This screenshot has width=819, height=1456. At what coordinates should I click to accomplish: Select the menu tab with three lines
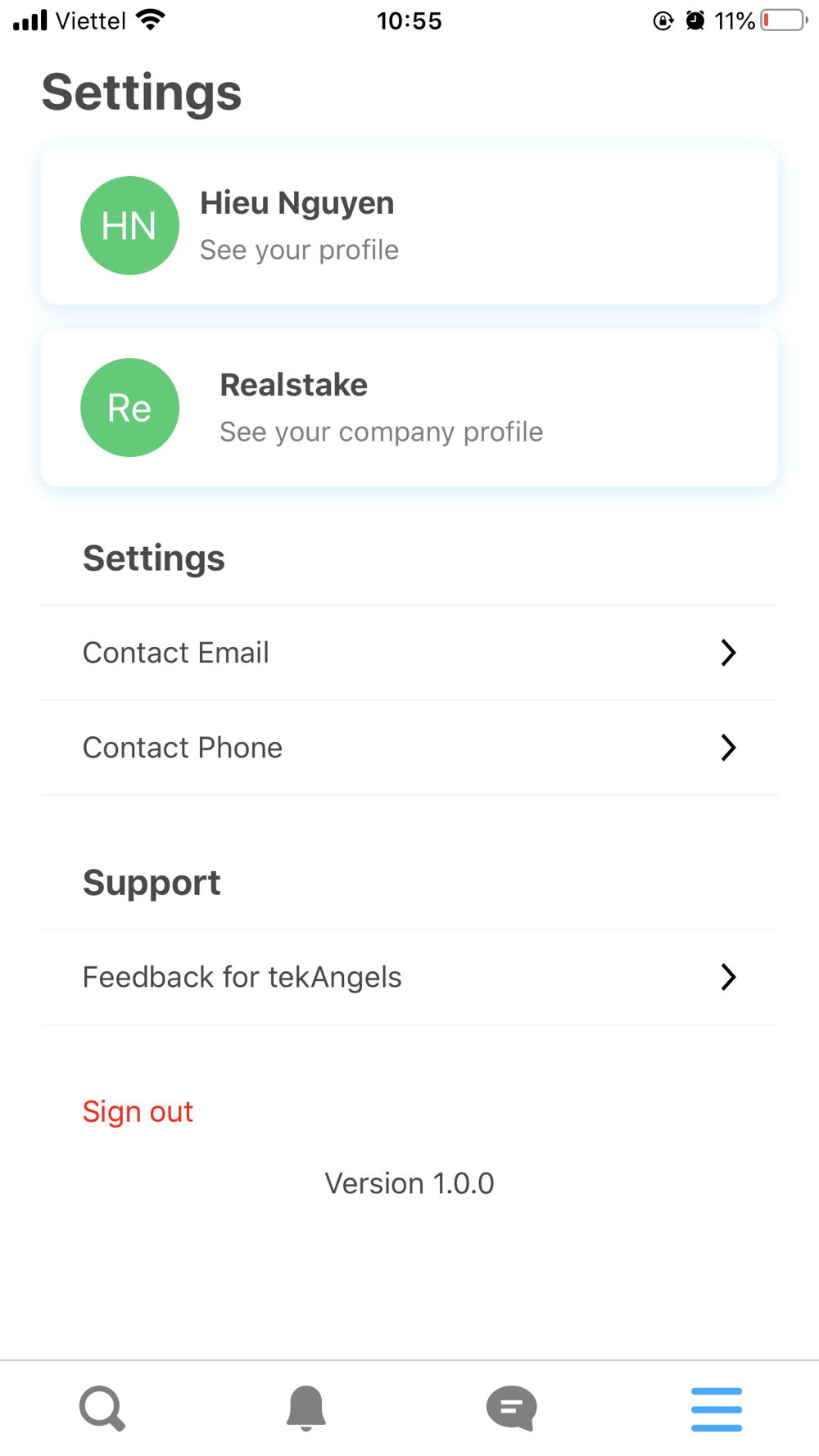[x=717, y=1409]
